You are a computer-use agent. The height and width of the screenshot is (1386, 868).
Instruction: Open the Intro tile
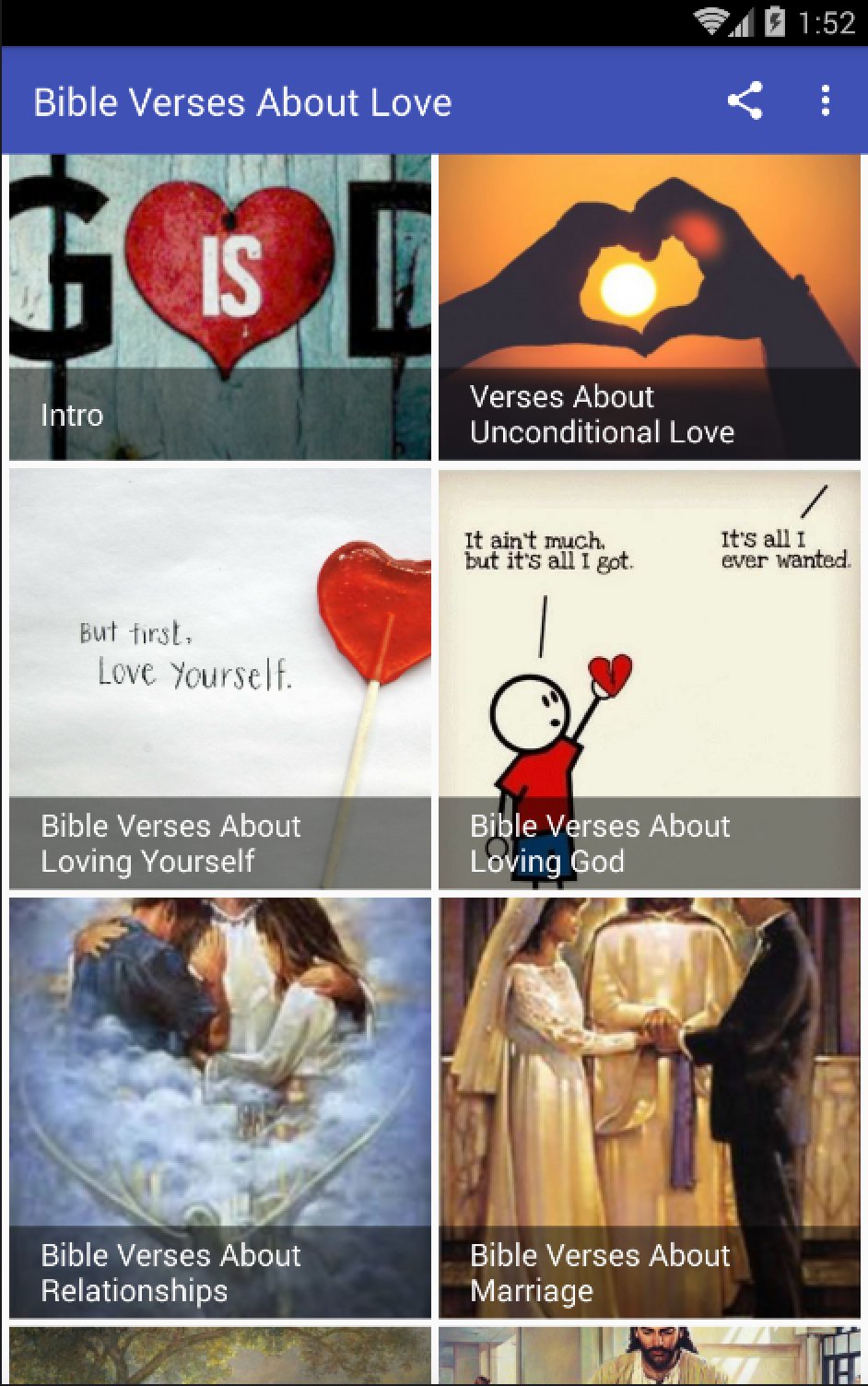(x=220, y=307)
